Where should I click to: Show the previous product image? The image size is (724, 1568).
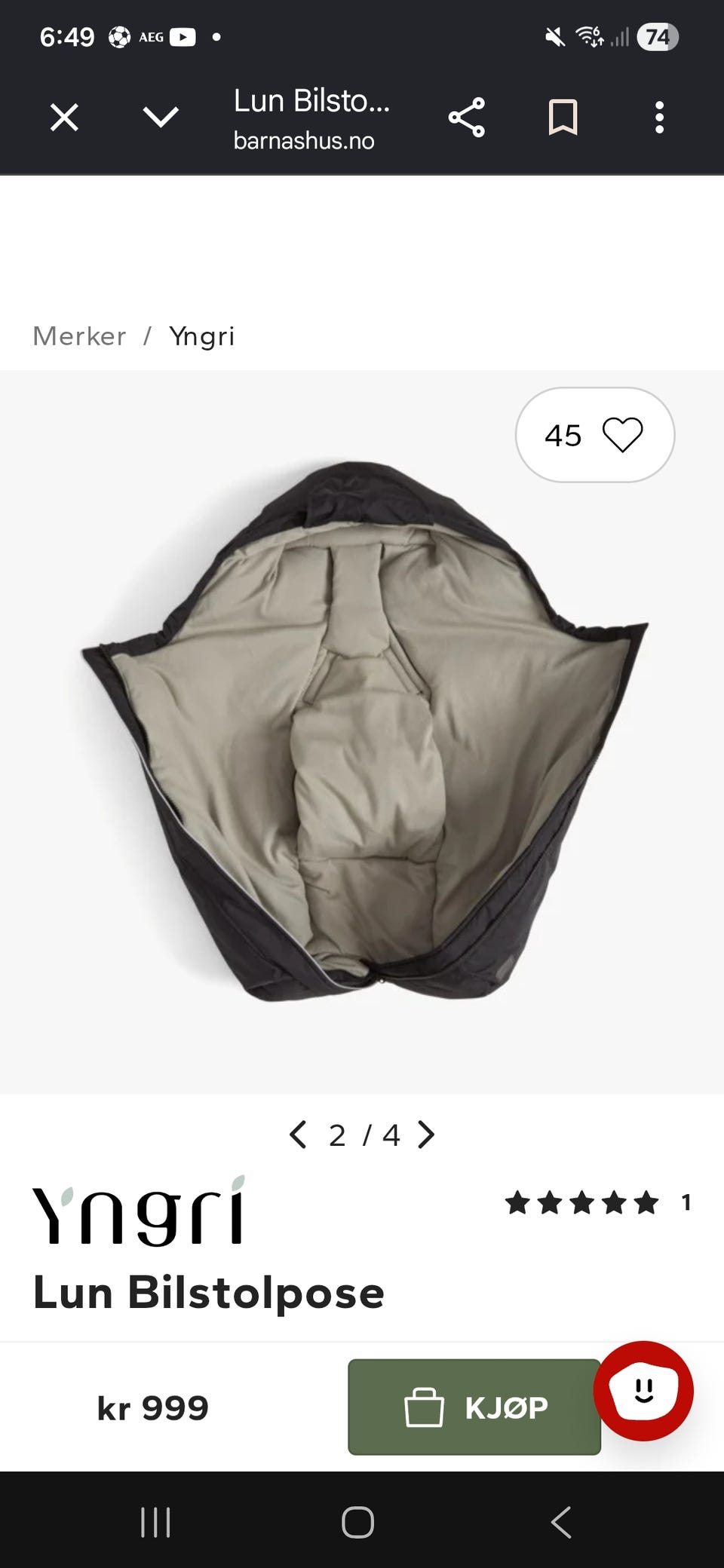(299, 1135)
